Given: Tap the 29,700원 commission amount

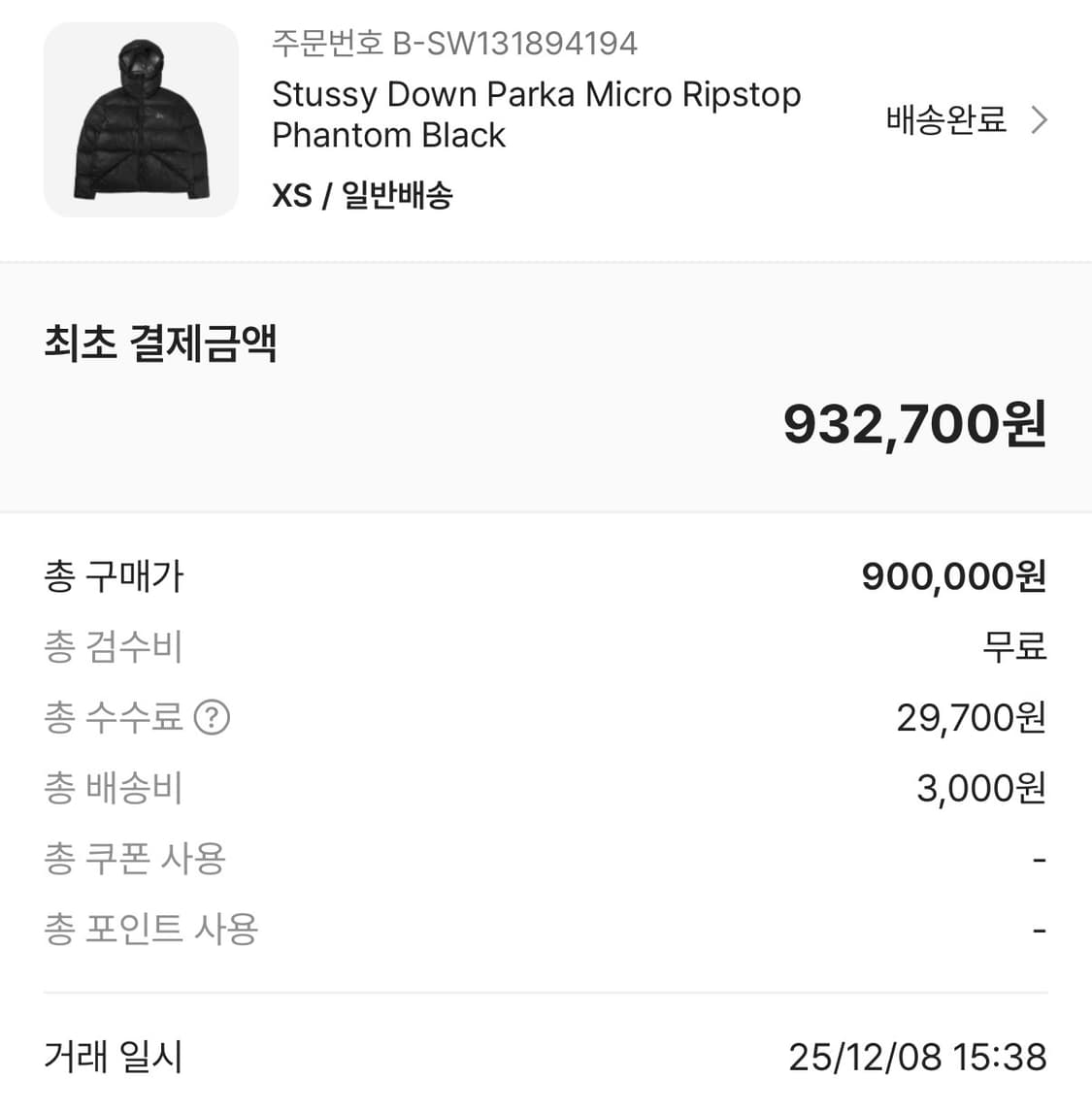Looking at the screenshot, I should coord(972,717).
